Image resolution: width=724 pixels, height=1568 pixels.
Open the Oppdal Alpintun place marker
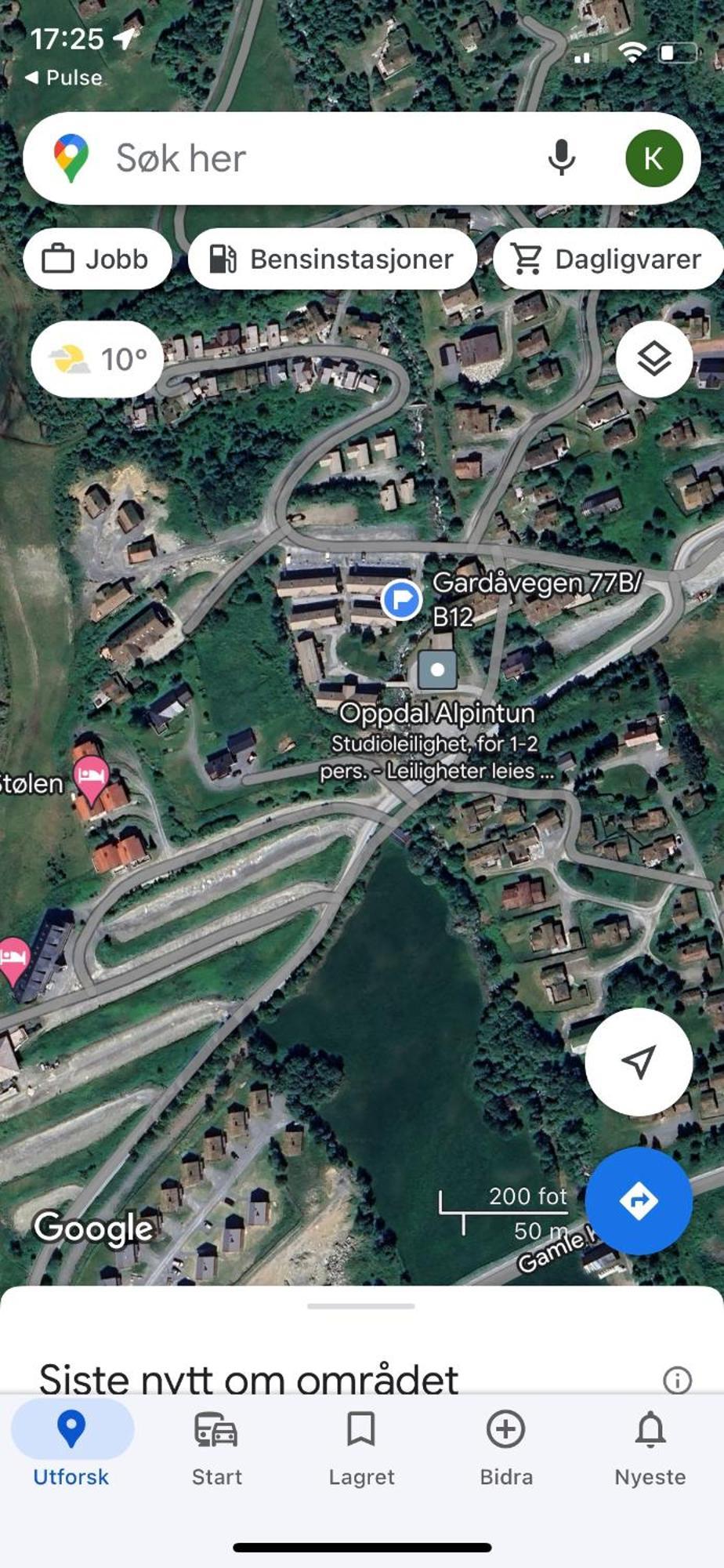click(x=437, y=670)
